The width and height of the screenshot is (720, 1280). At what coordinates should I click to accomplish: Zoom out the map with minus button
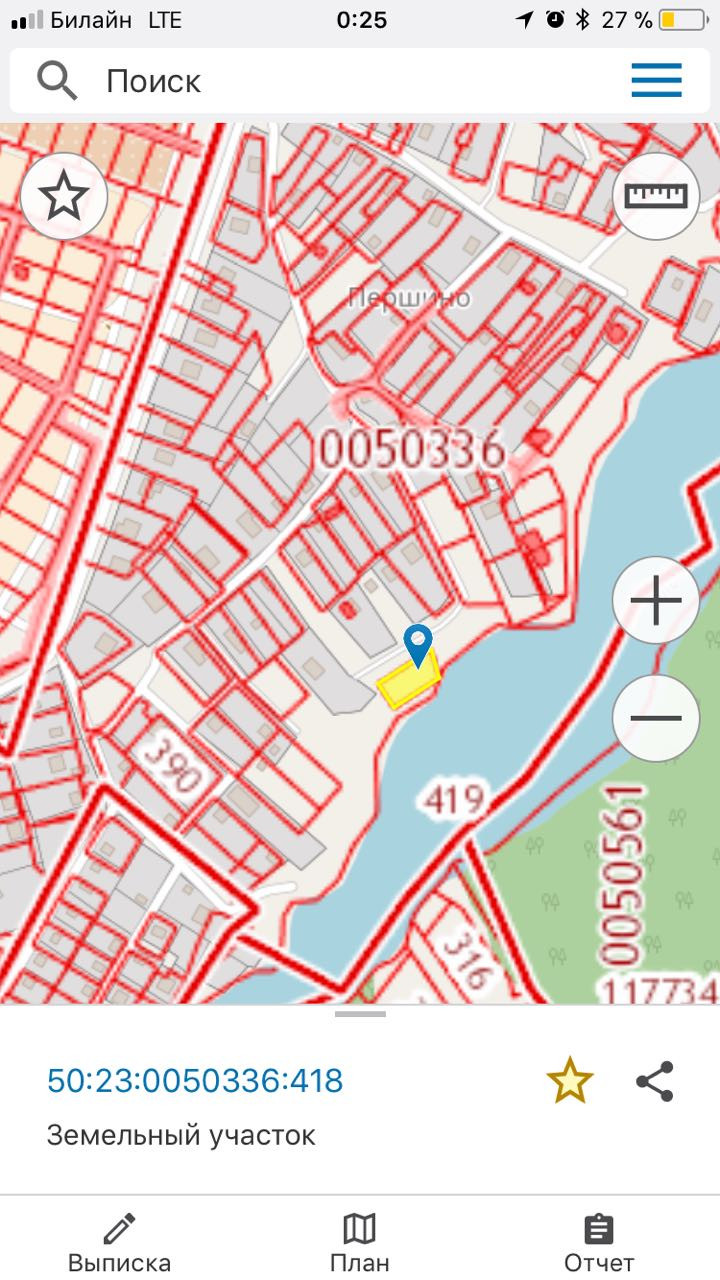656,718
